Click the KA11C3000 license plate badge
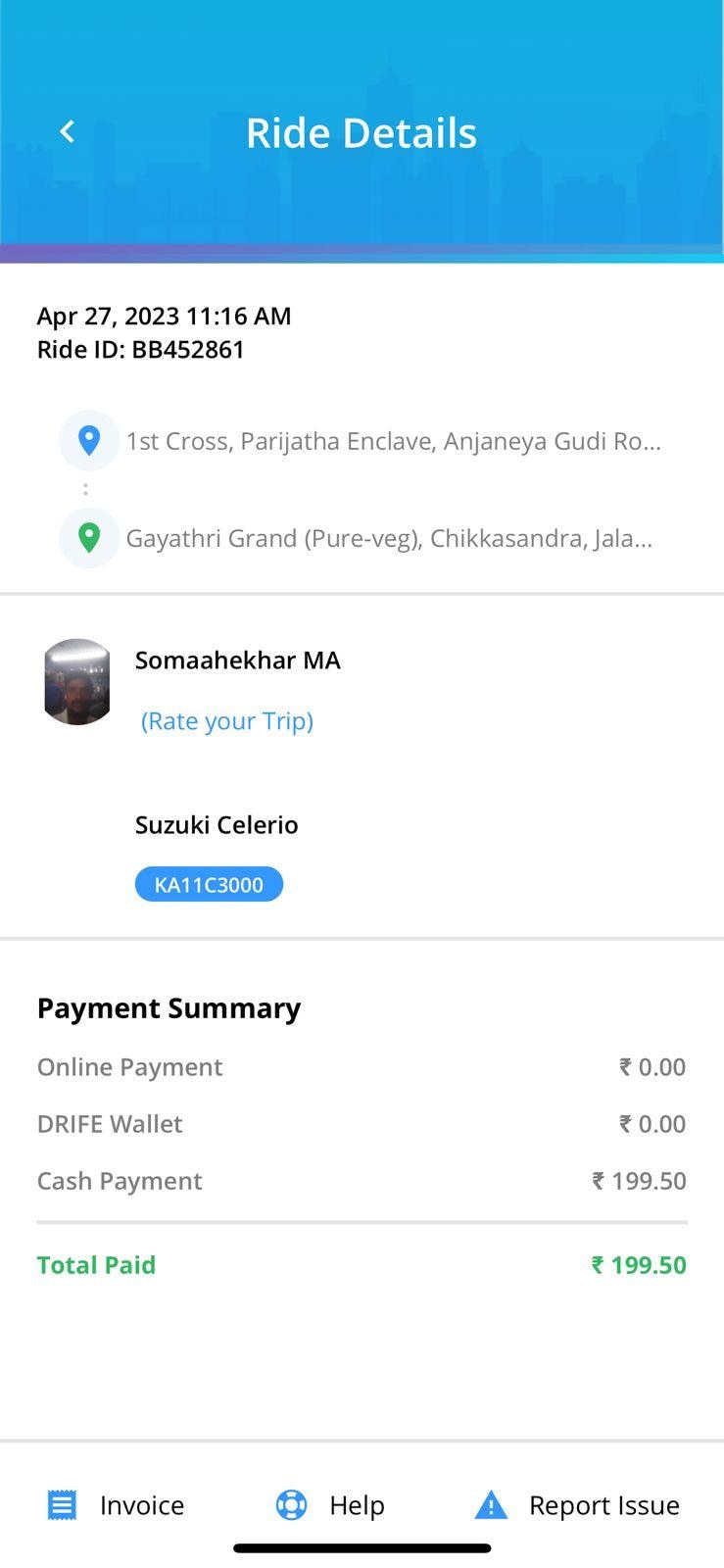The image size is (724, 1568). coord(208,883)
